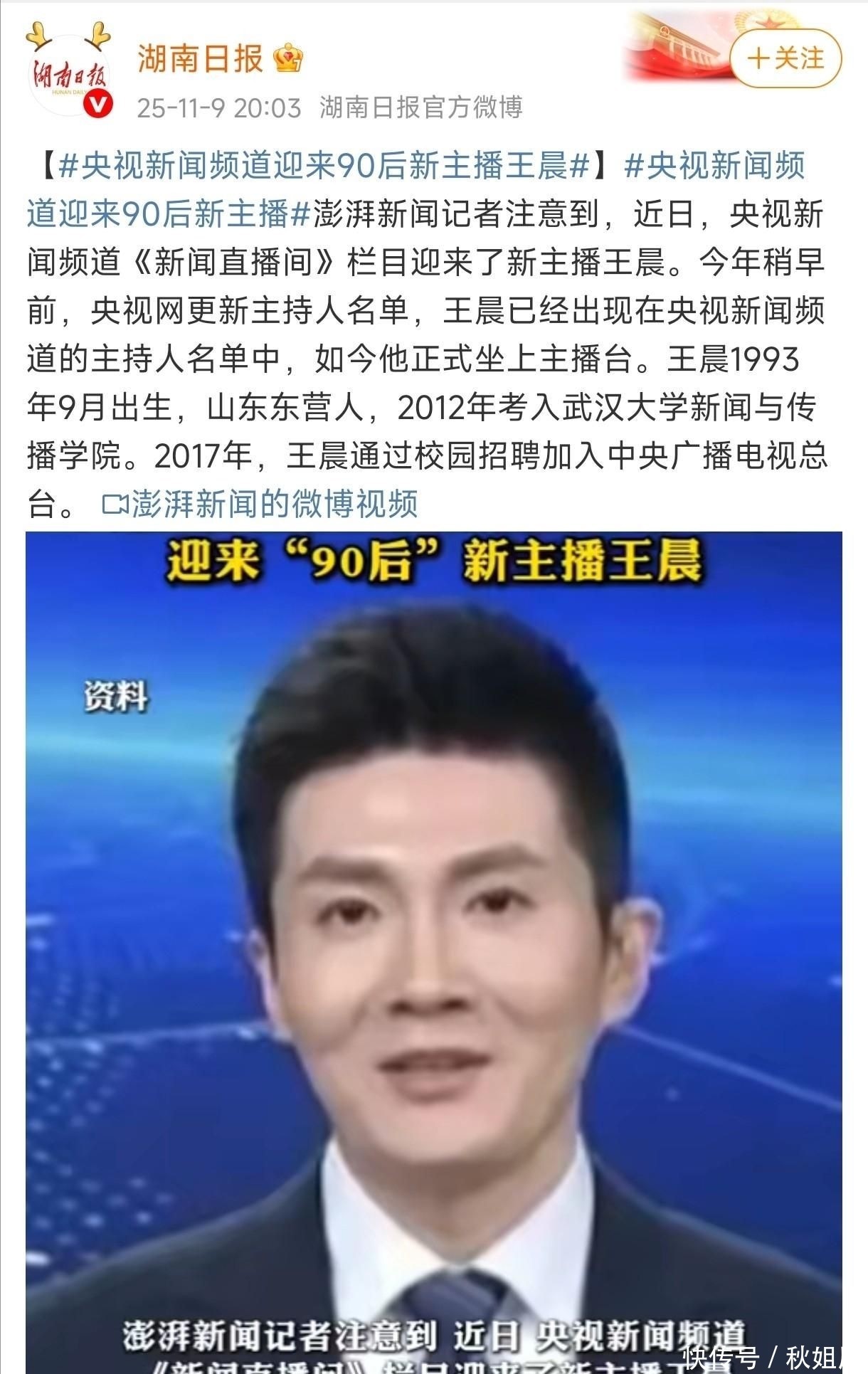Viewport: 868px width, 1374px height.
Task: Play the video about new anchor 王晨
Action: click(434, 952)
